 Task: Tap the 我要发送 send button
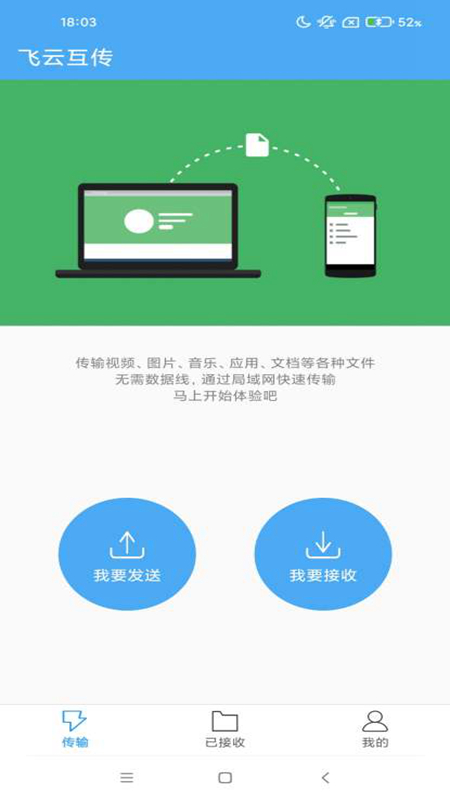[x=127, y=554]
